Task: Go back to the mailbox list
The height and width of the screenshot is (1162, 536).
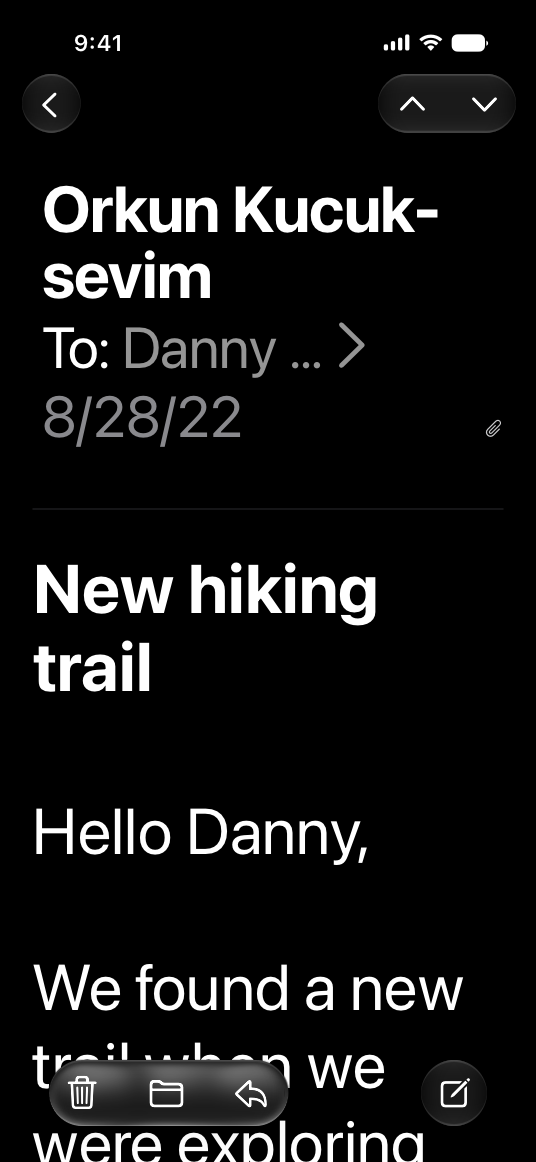Action: [50, 104]
